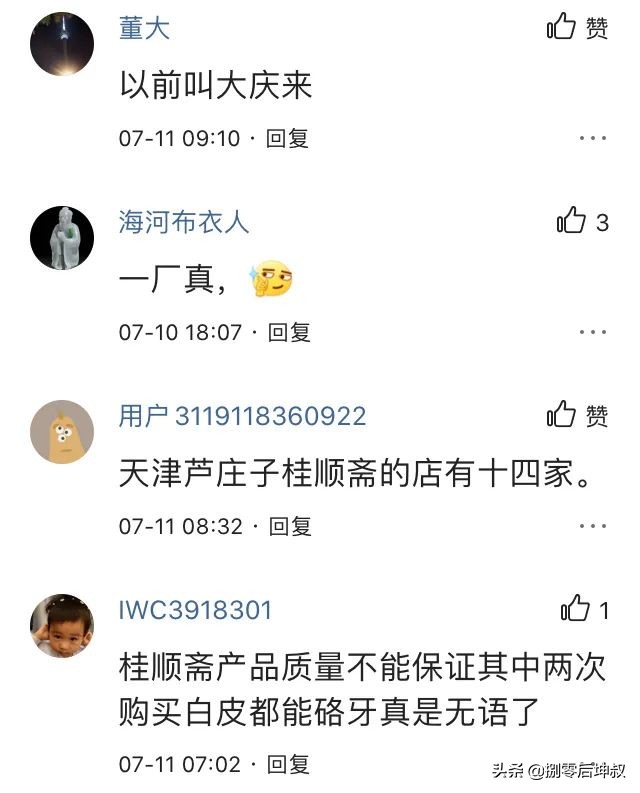Reply to IWC3918301's comment
The image size is (640, 793).
pos(288,765)
